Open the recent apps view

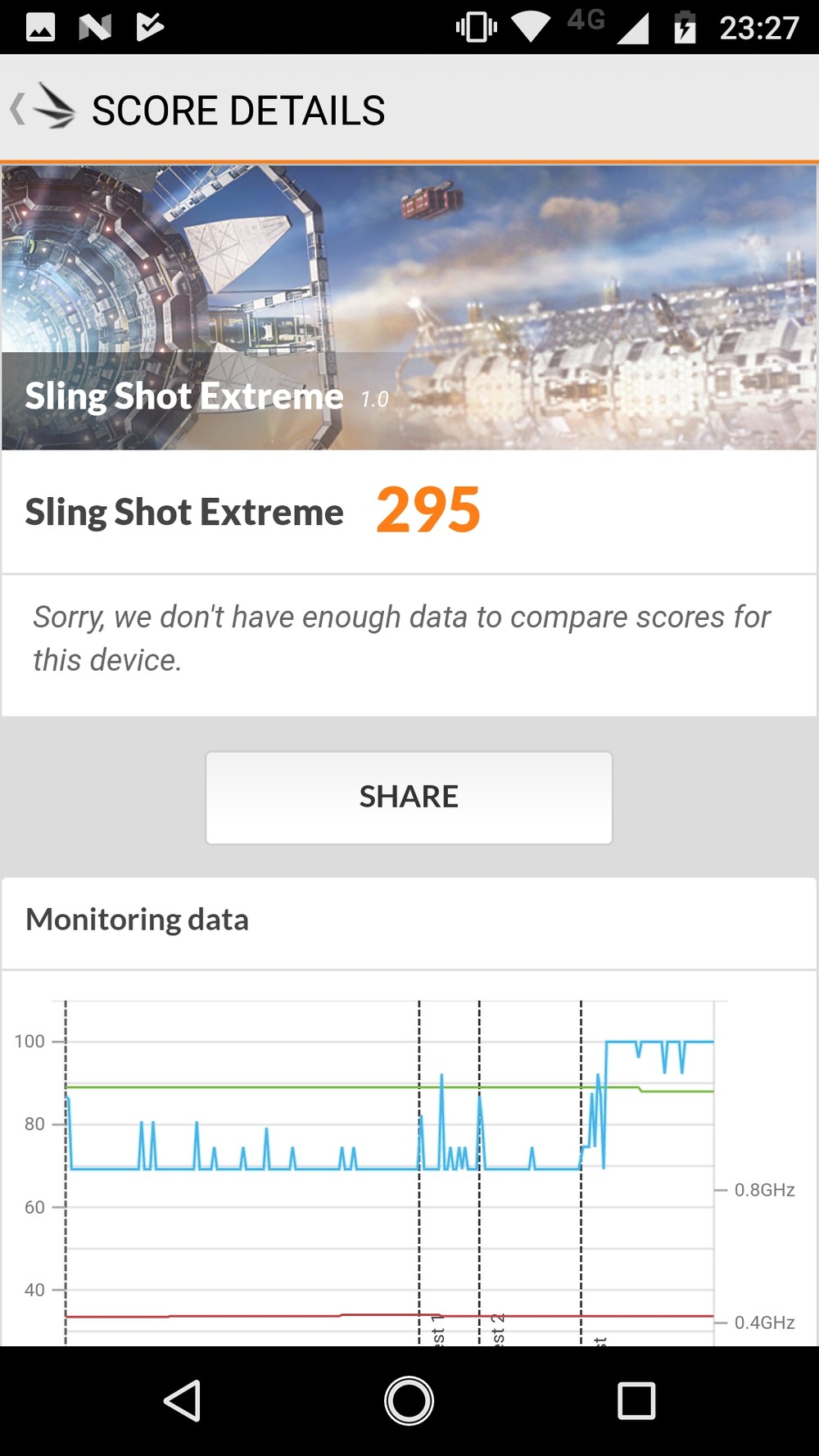pyautogui.click(x=636, y=1400)
